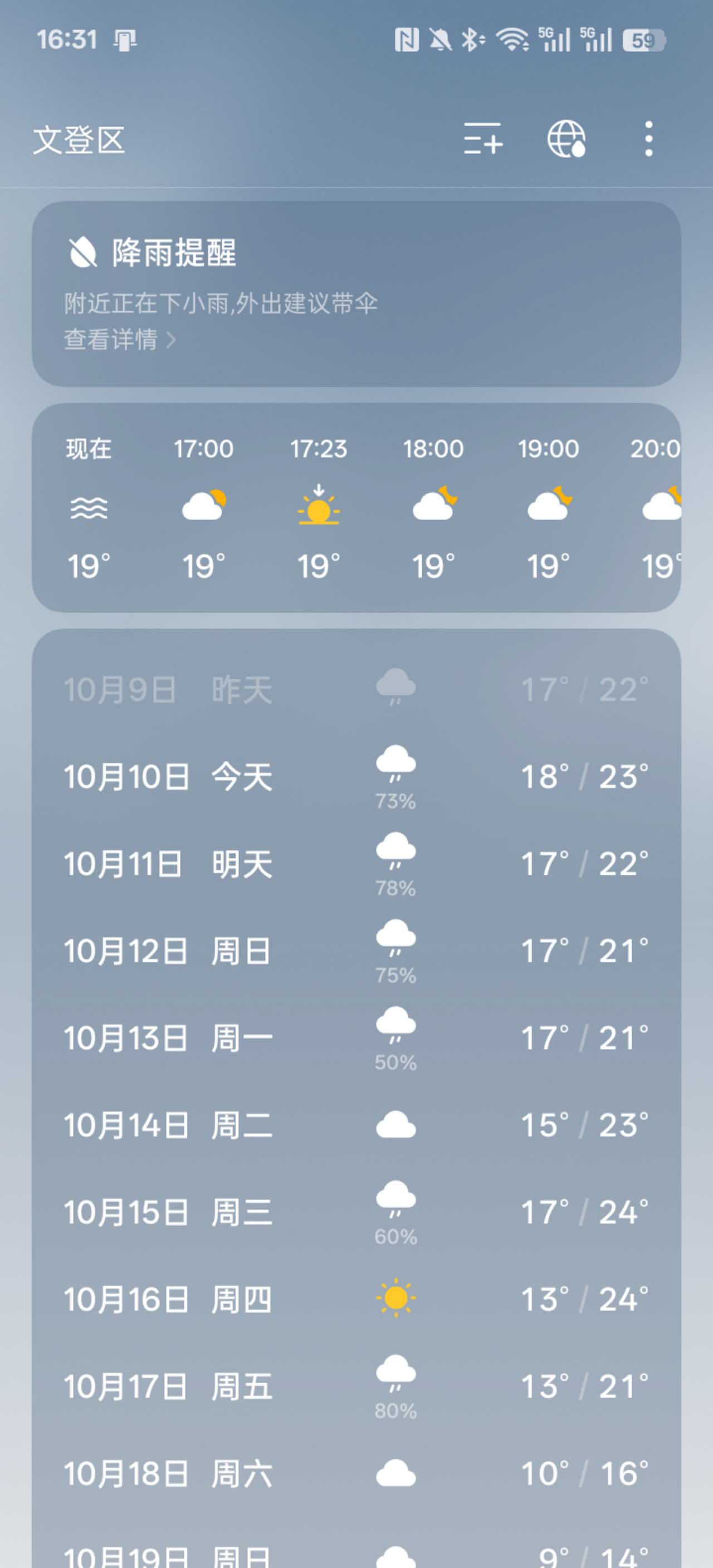Image resolution: width=713 pixels, height=1568 pixels.
Task: Open the sunny 10月16日 周四 forecast
Action: pyautogui.click(x=356, y=1300)
